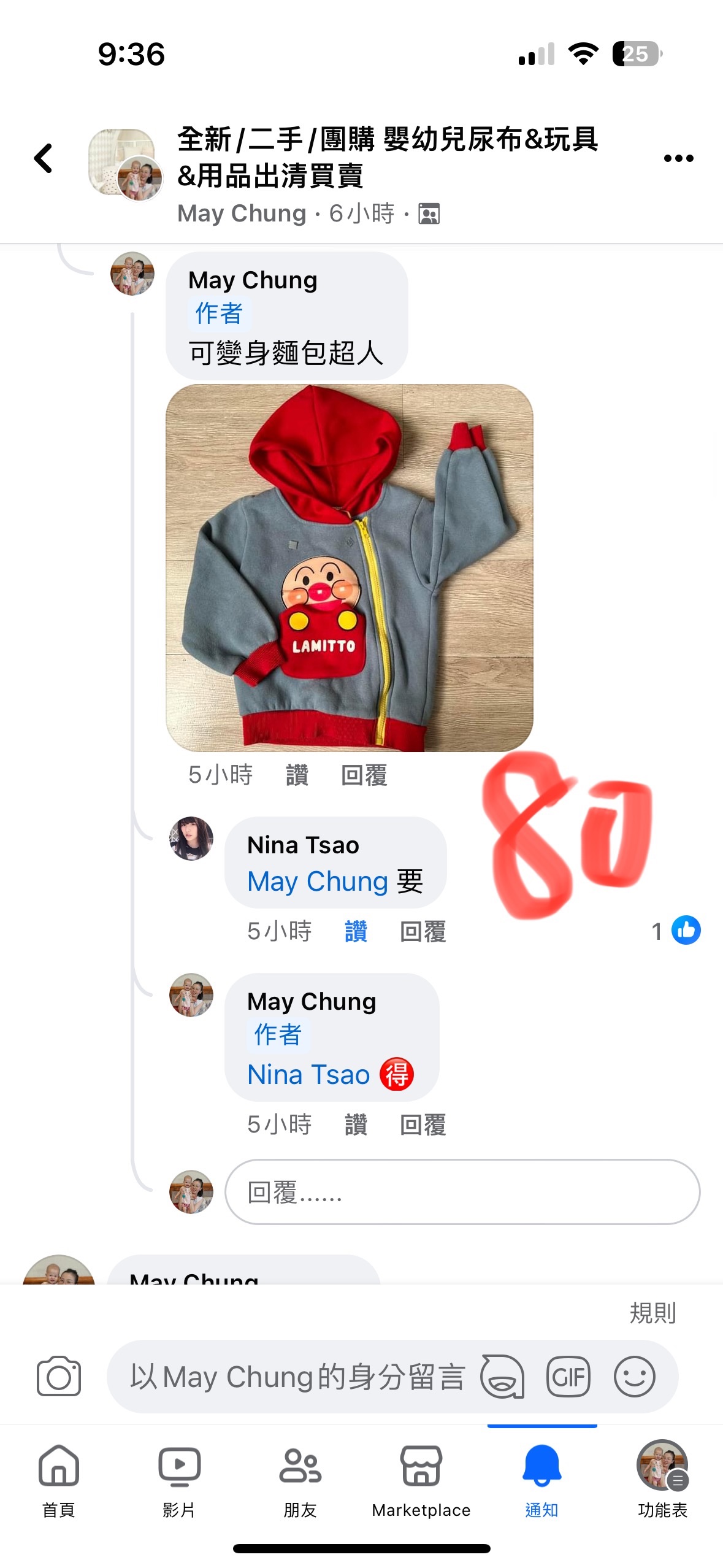Open the Nina Tsao mention in May's reply
This screenshot has width=723, height=1568.
(x=308, y=1075)
